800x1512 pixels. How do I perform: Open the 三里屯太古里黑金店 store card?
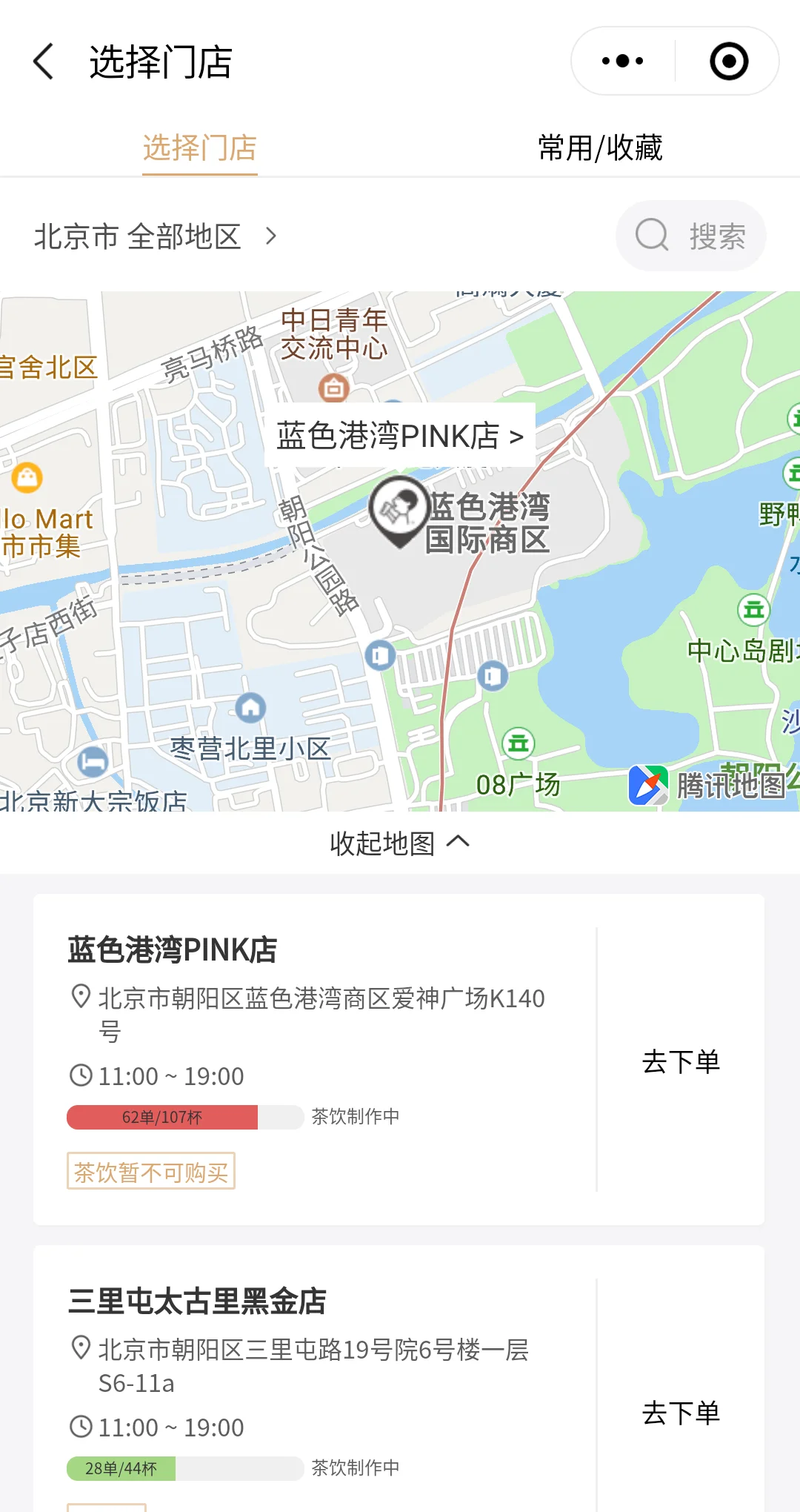(x=311, y=1364)
